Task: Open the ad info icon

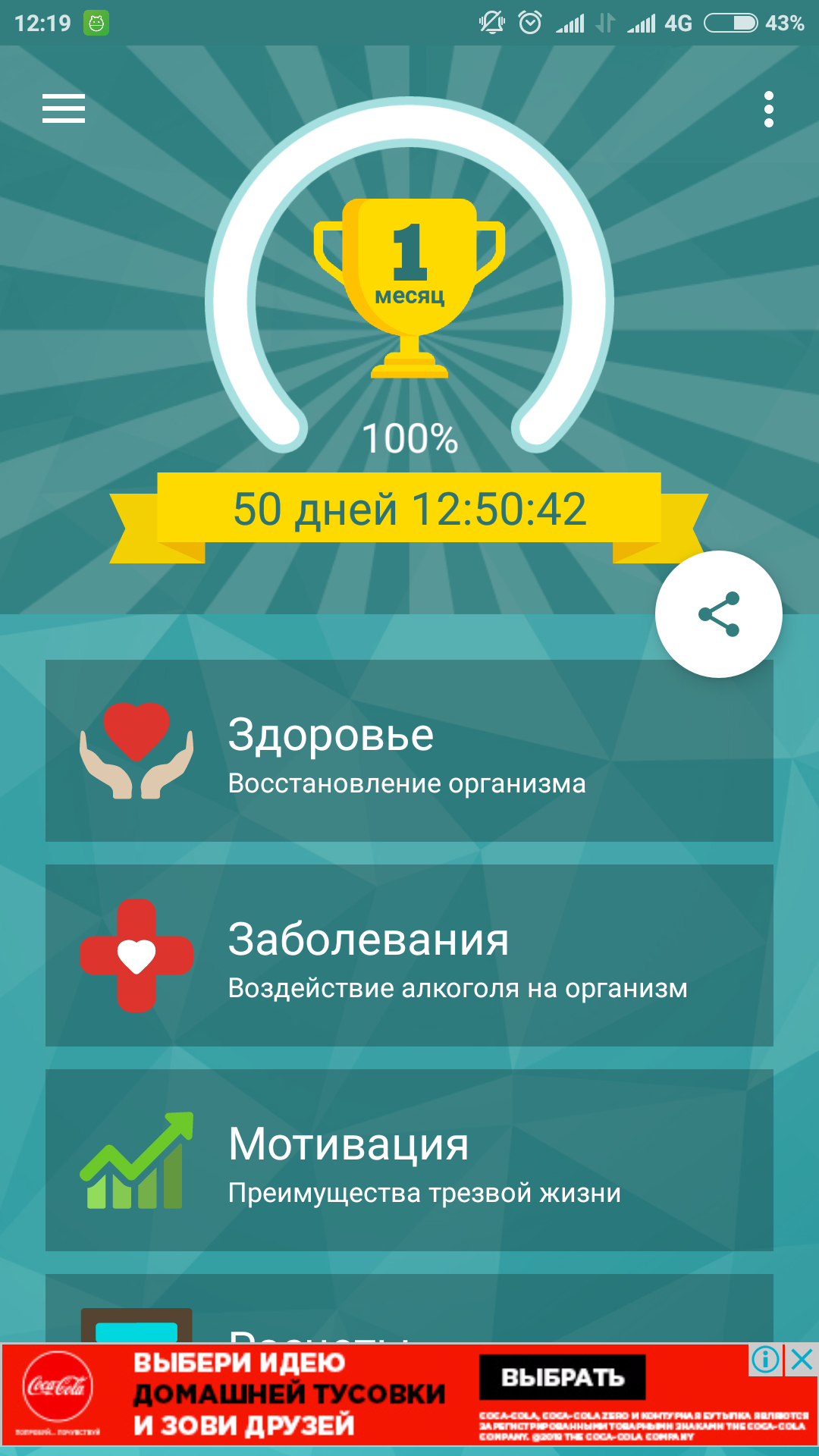Action: 765,1360
